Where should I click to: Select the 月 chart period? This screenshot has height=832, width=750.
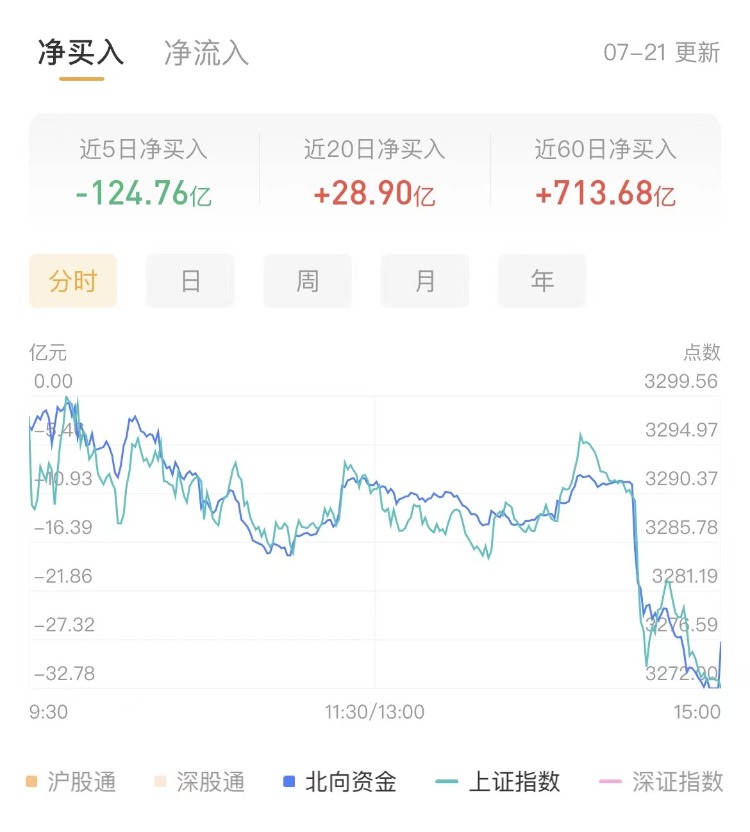(x=425, y=281)
